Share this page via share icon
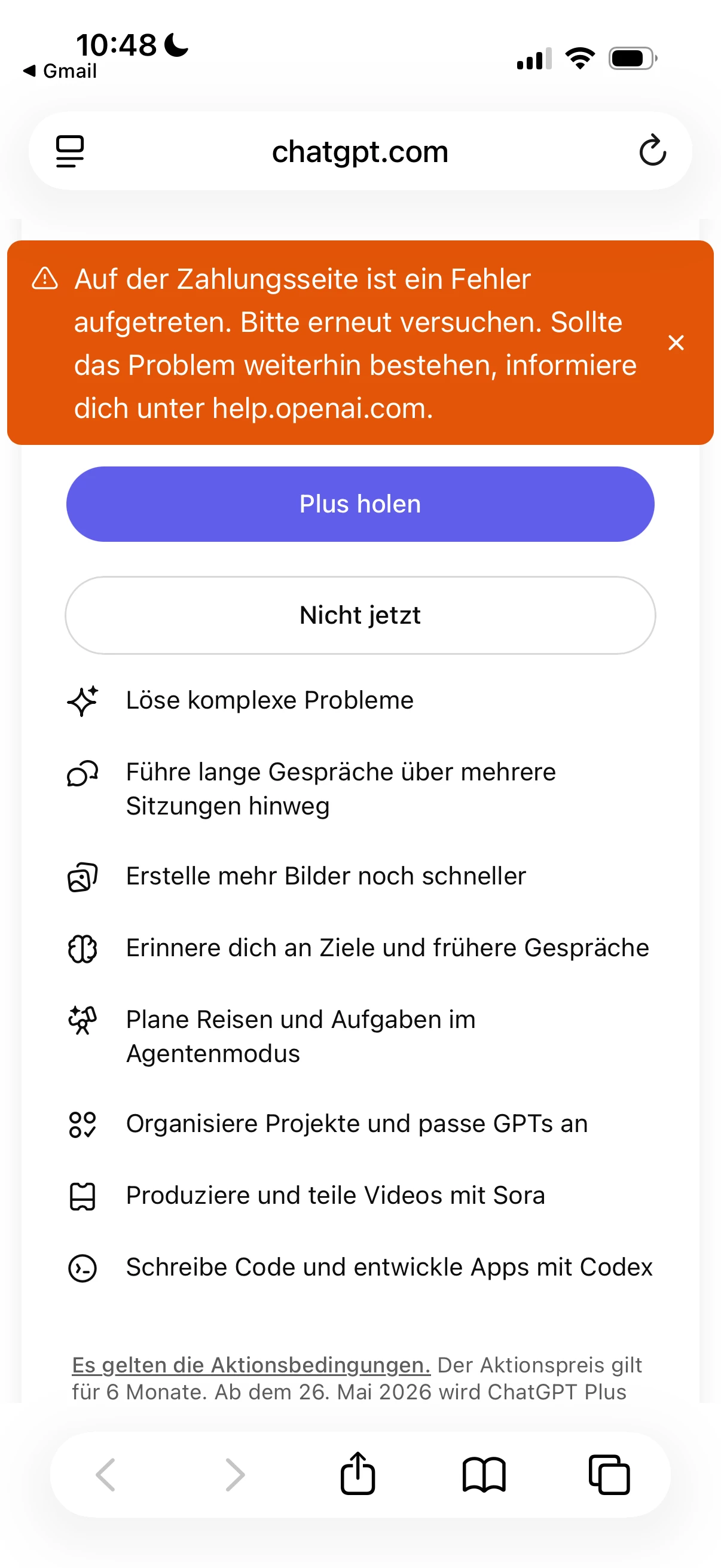The height and width of the screenshot is (1568, 721). point(357,1474)
